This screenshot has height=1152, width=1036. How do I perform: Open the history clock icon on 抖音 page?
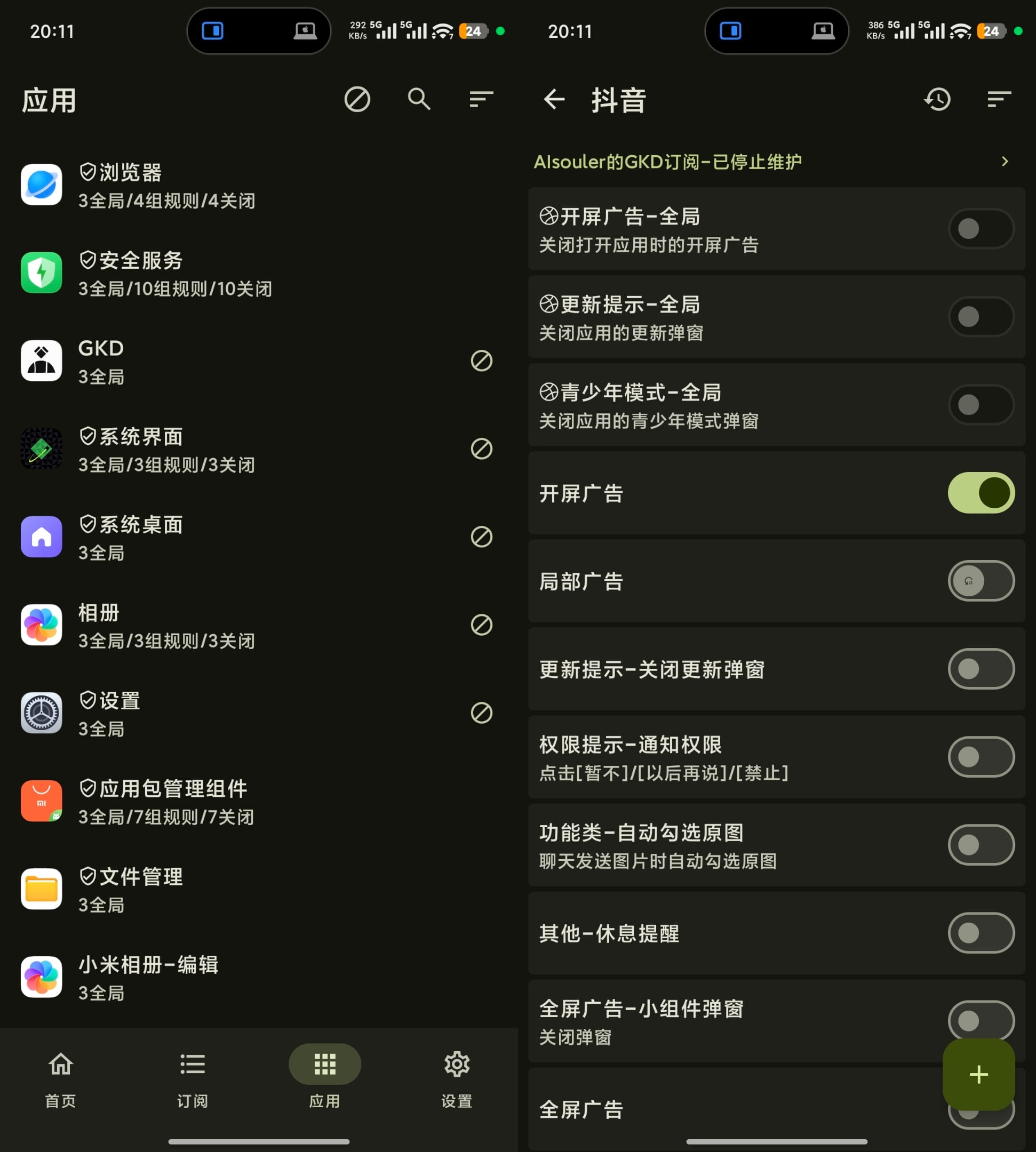pos(937,99)
